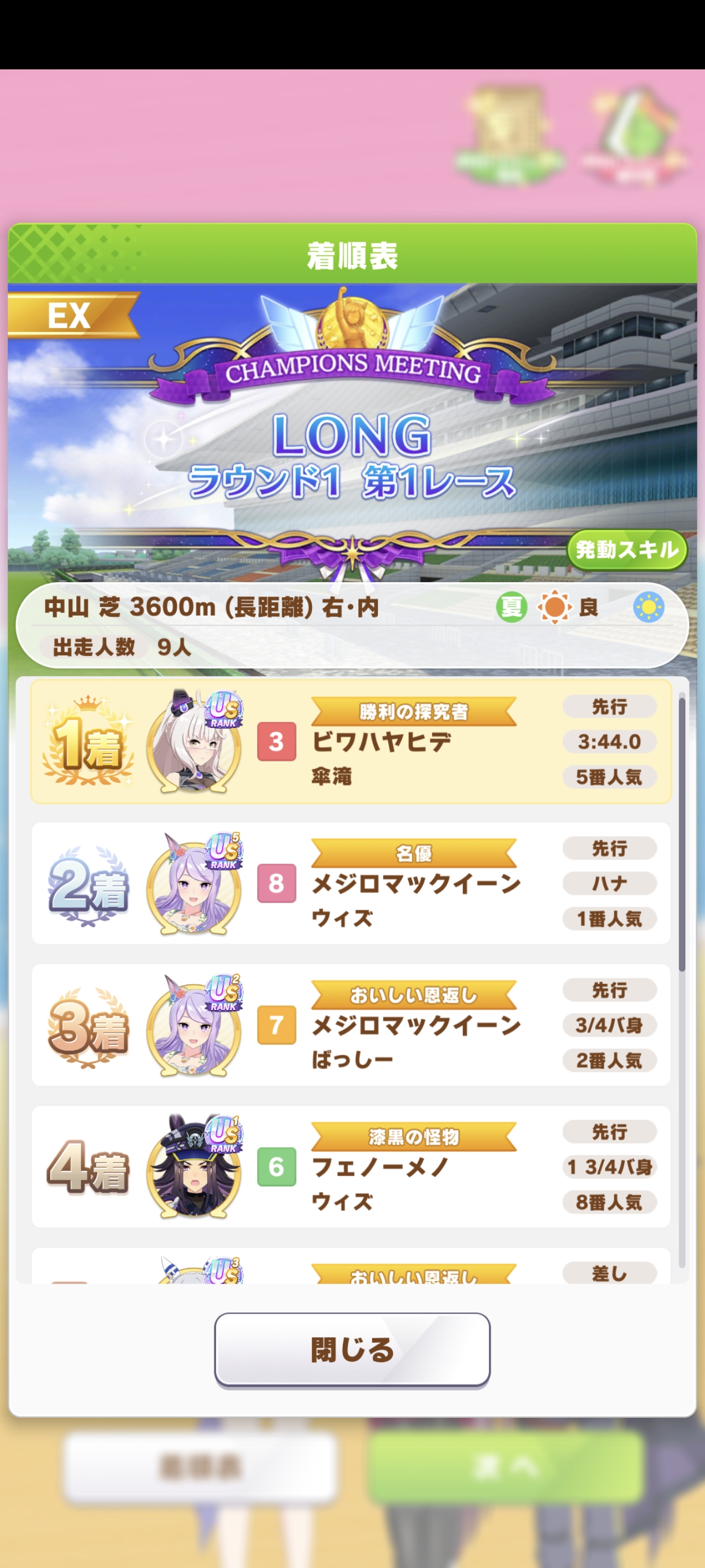Select third-place メジロマックイーン by ばっしー
The width and height of the screenshot is (705, 1568).
[351, 1025]
